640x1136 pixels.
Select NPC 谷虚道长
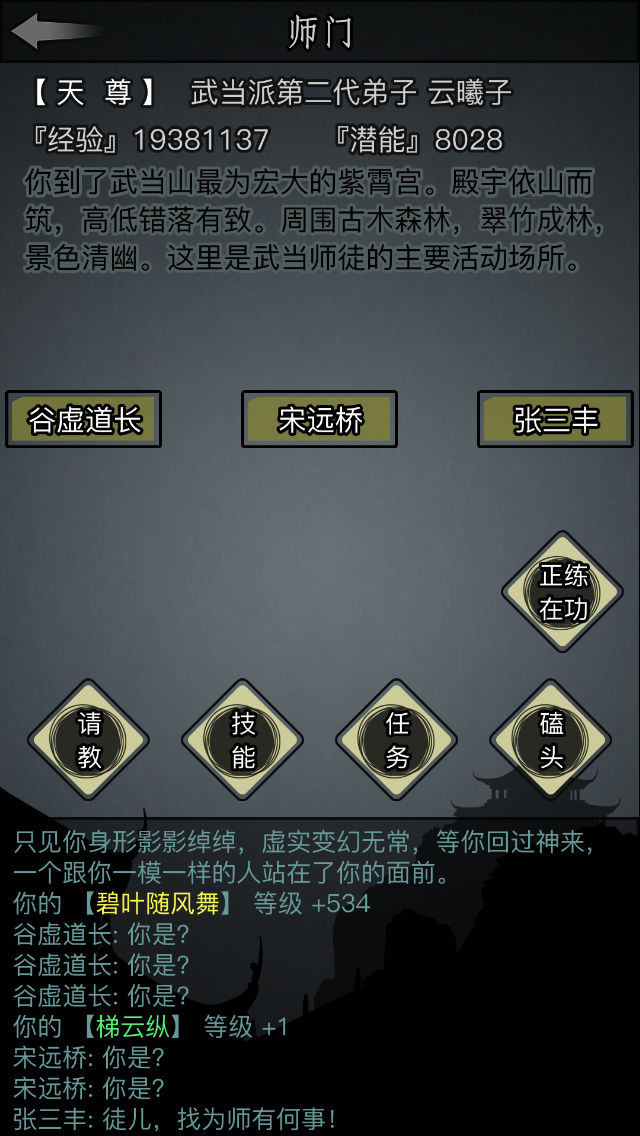(84, 419)
